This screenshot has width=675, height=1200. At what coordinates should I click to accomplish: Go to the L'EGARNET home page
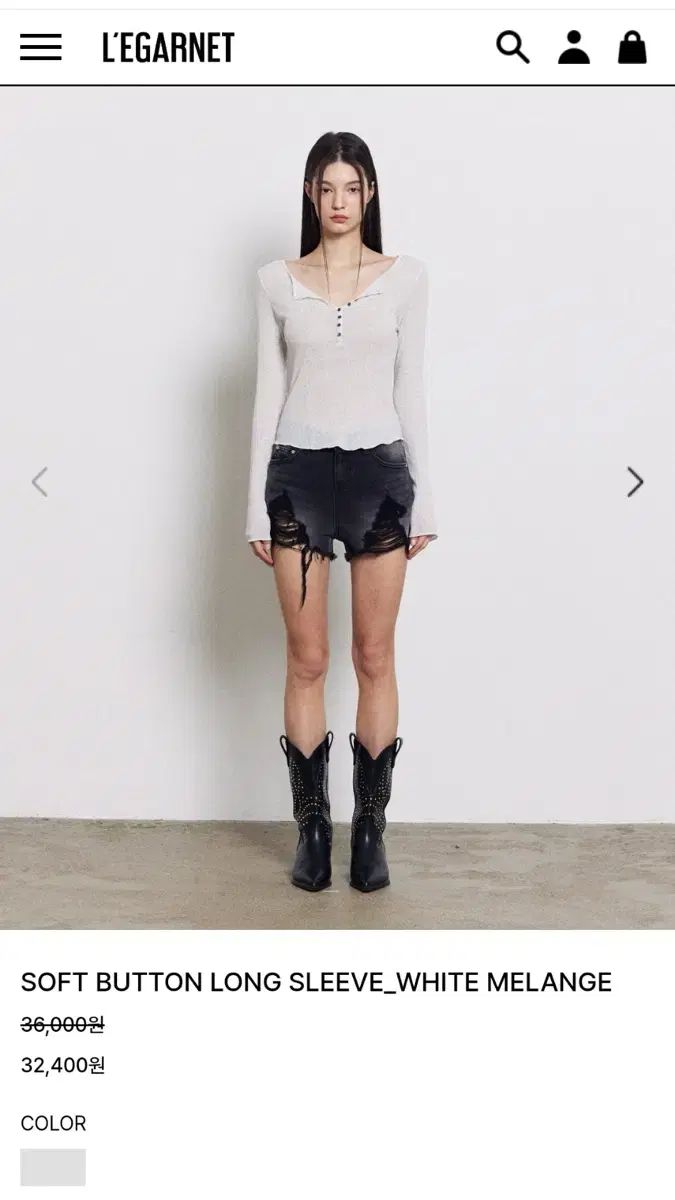pos(168,47)
